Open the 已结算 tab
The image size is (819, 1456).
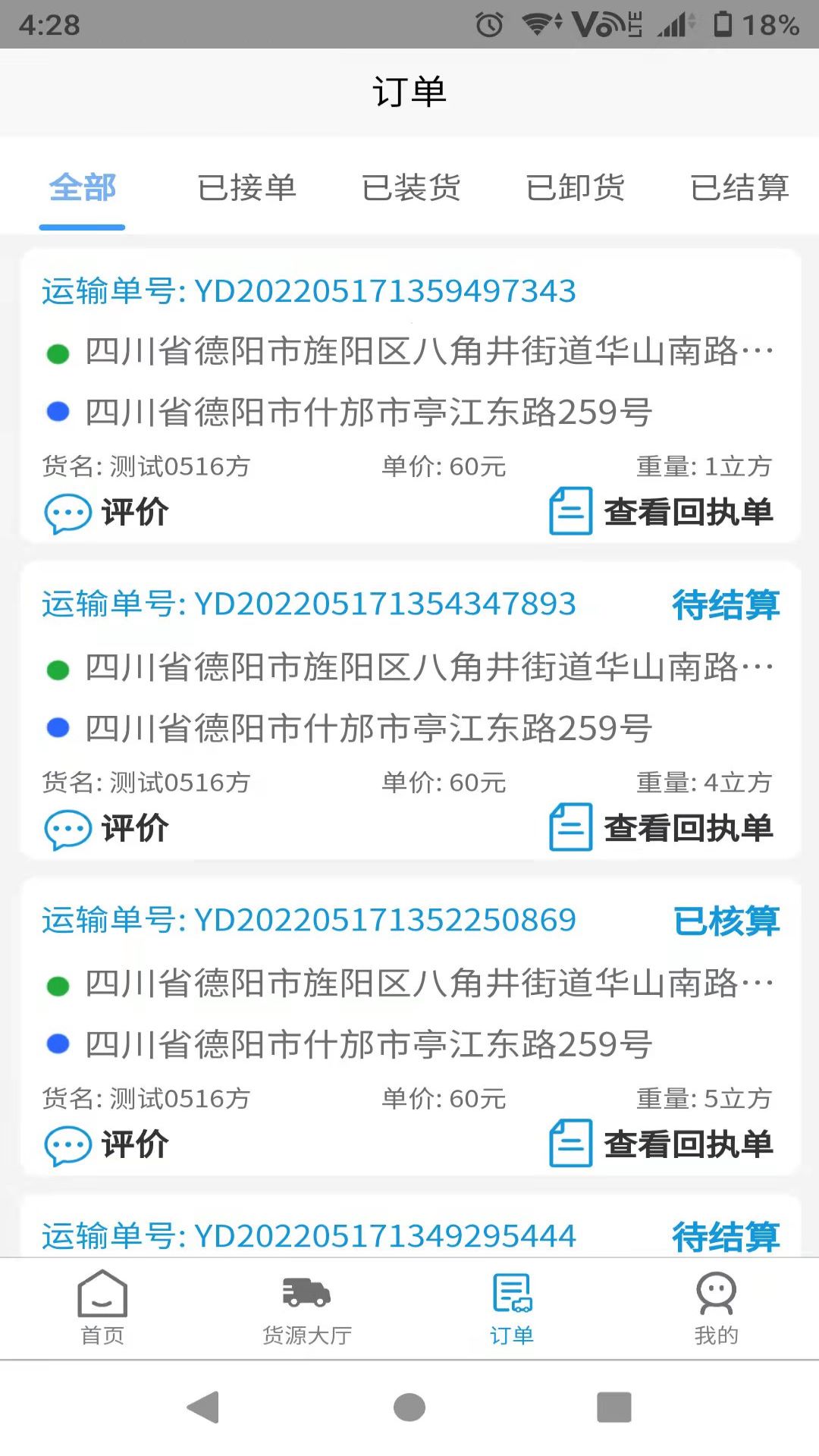(x=739, y=188)
